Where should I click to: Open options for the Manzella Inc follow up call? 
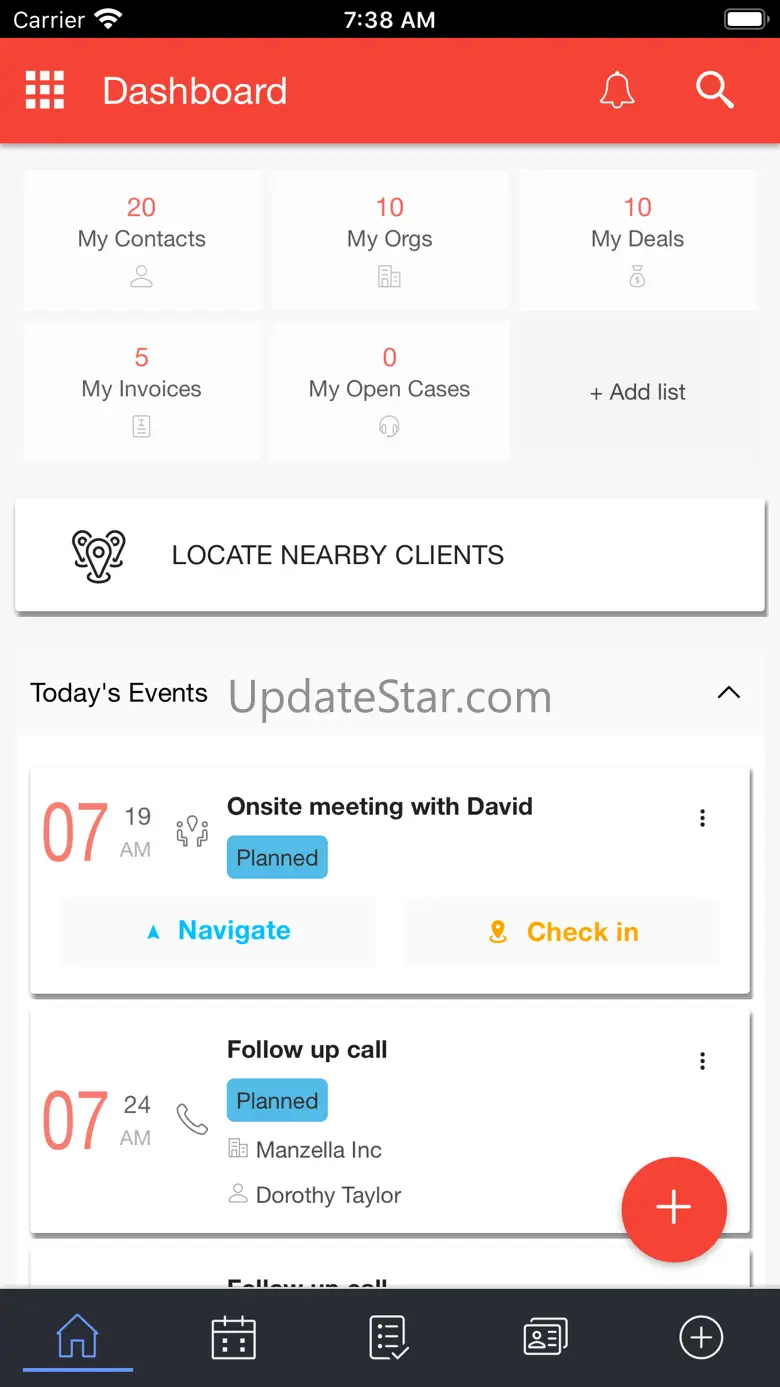point(702,1061)
